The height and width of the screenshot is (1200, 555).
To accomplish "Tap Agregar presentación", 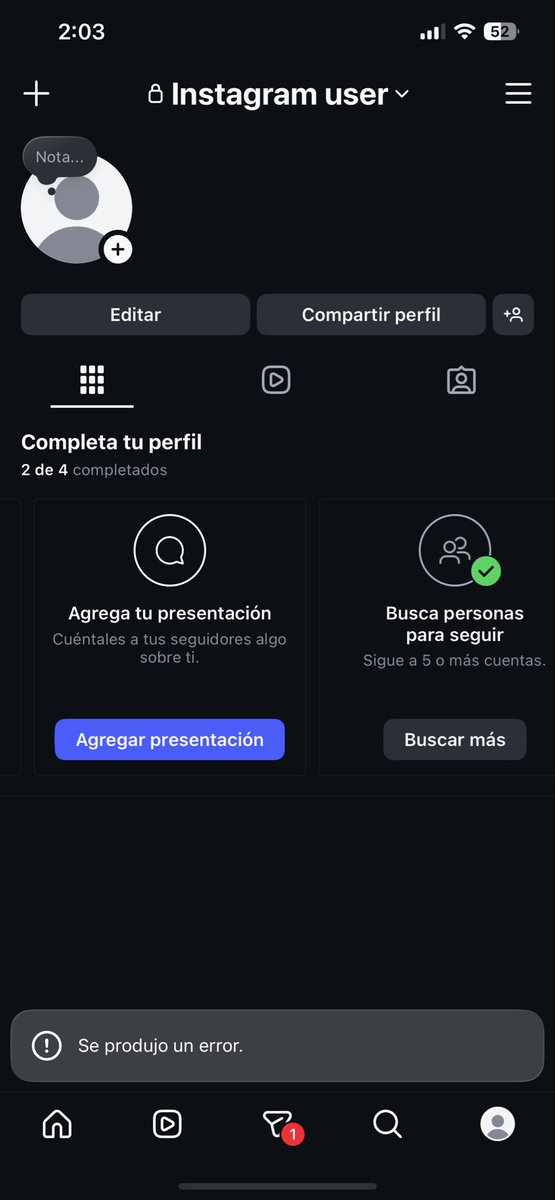I will point(170,740).
